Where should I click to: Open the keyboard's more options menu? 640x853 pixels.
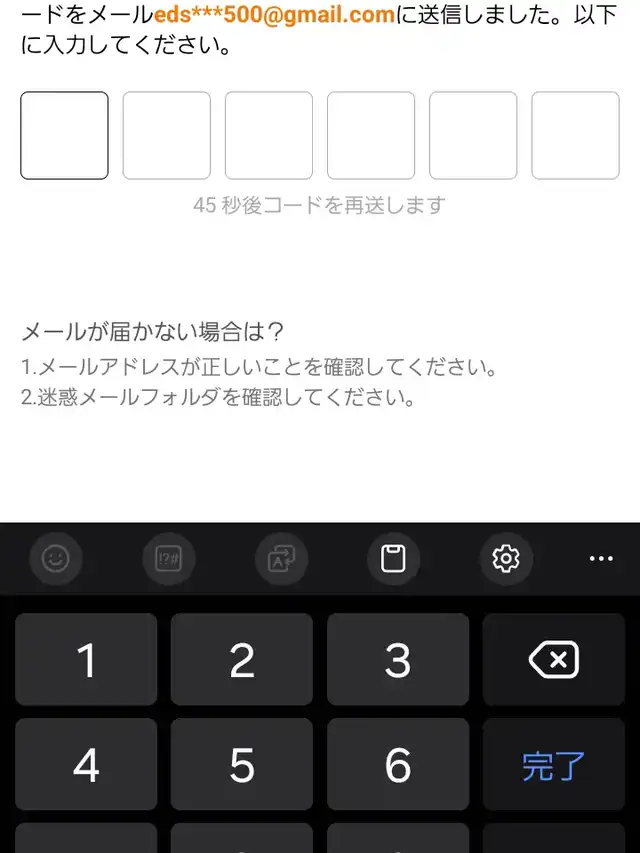point(601,559)
